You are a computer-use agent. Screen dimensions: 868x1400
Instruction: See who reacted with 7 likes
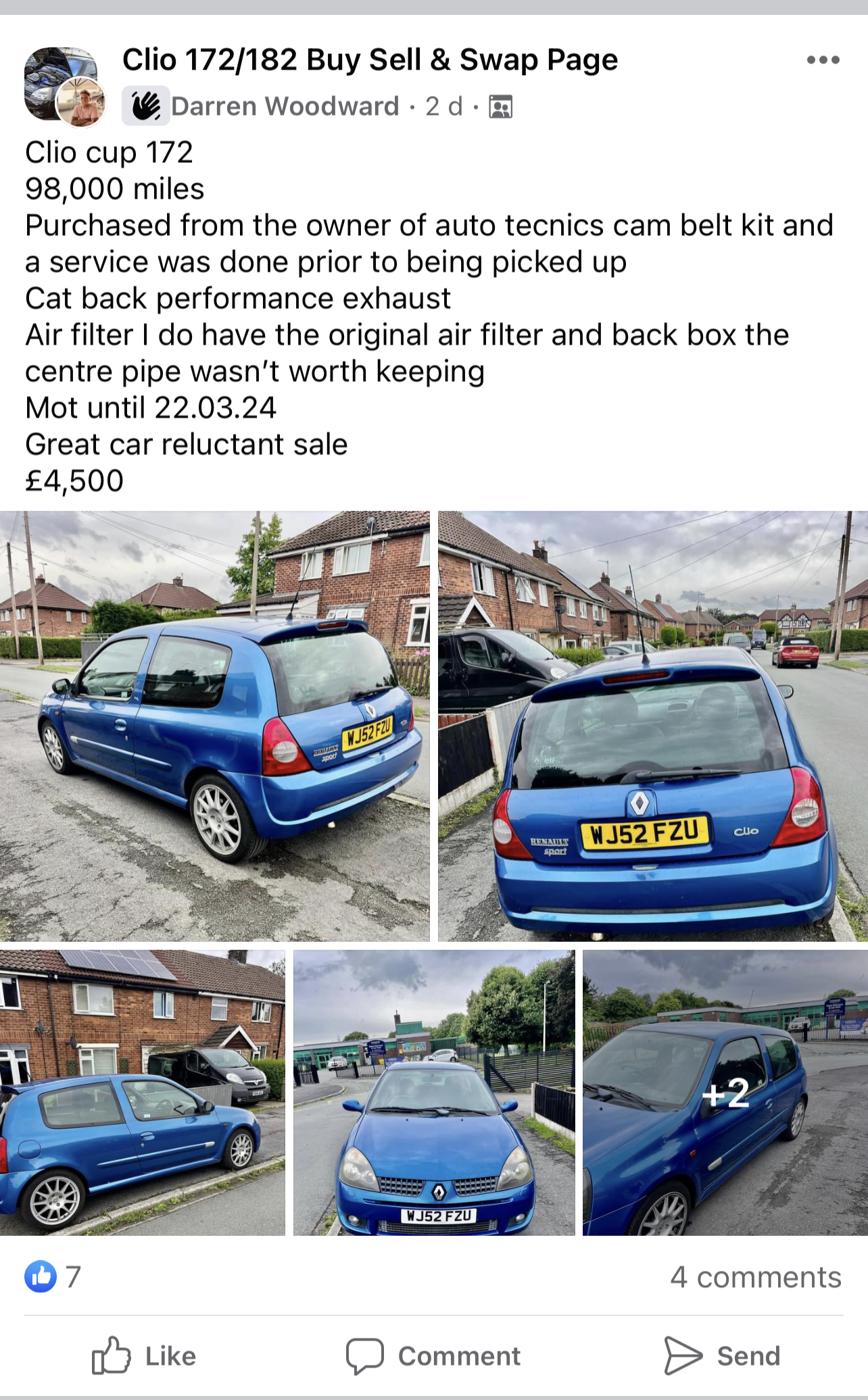click(53, 1276)
